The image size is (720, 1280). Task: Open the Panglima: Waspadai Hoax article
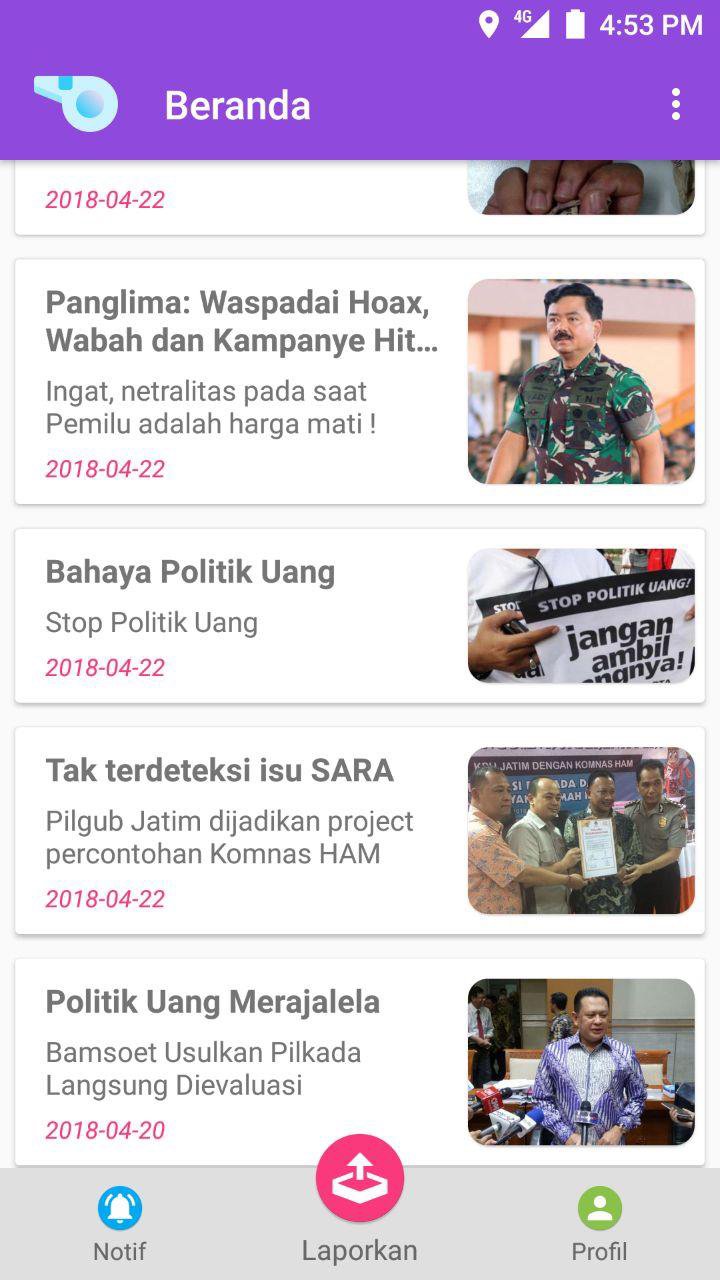(x=360, y=382)
